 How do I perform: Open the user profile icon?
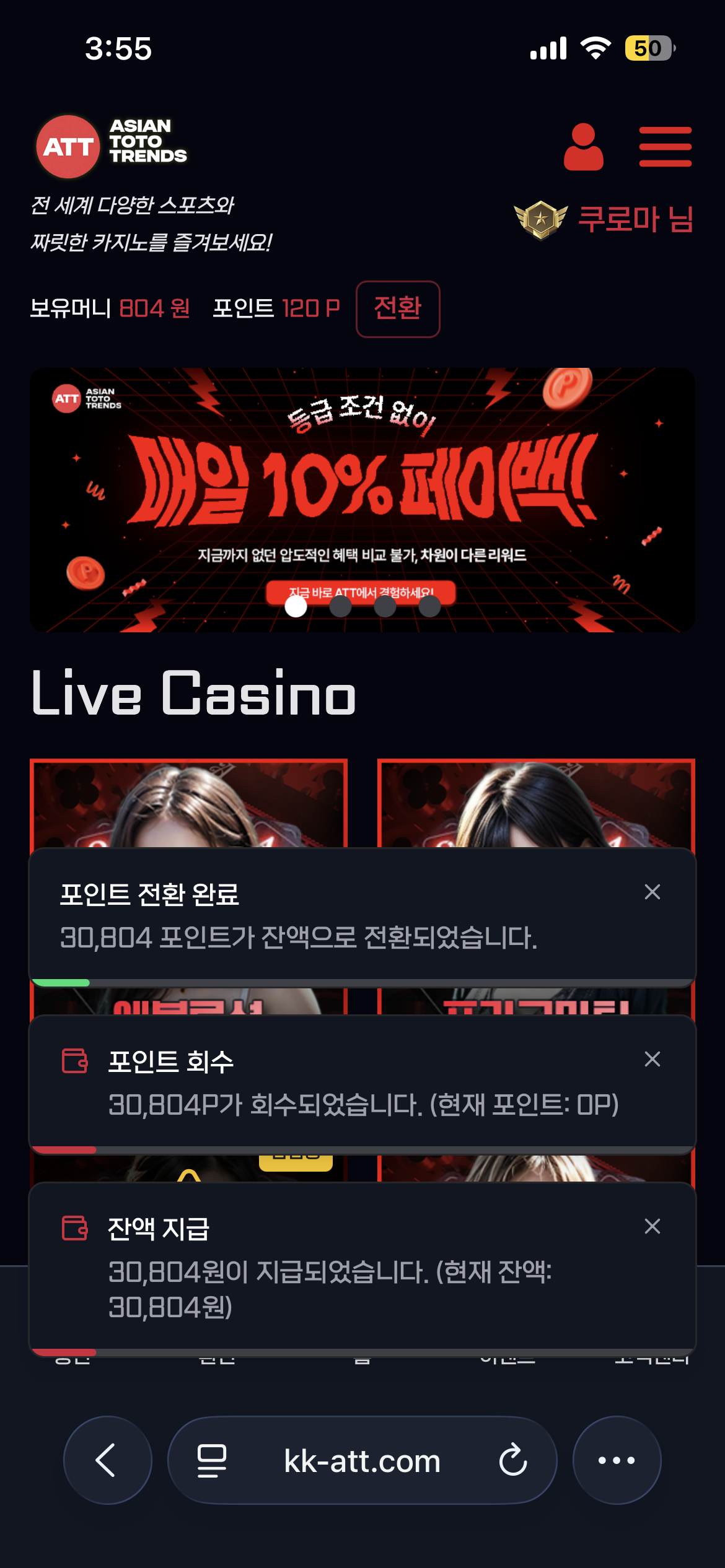583,147
